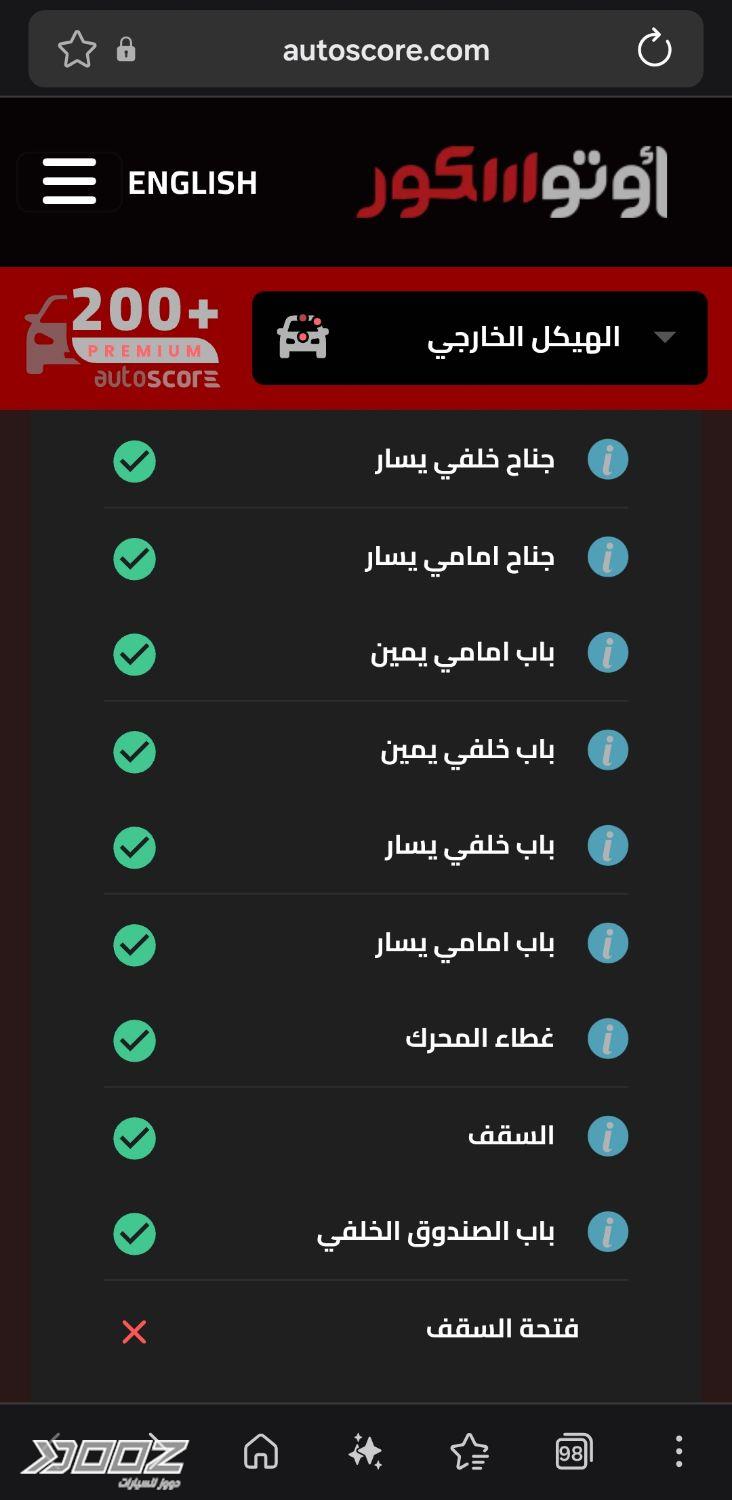Open the browser sparkle AI tool
This screenshot has width=732, height=1500.
tap(365, 1451)
